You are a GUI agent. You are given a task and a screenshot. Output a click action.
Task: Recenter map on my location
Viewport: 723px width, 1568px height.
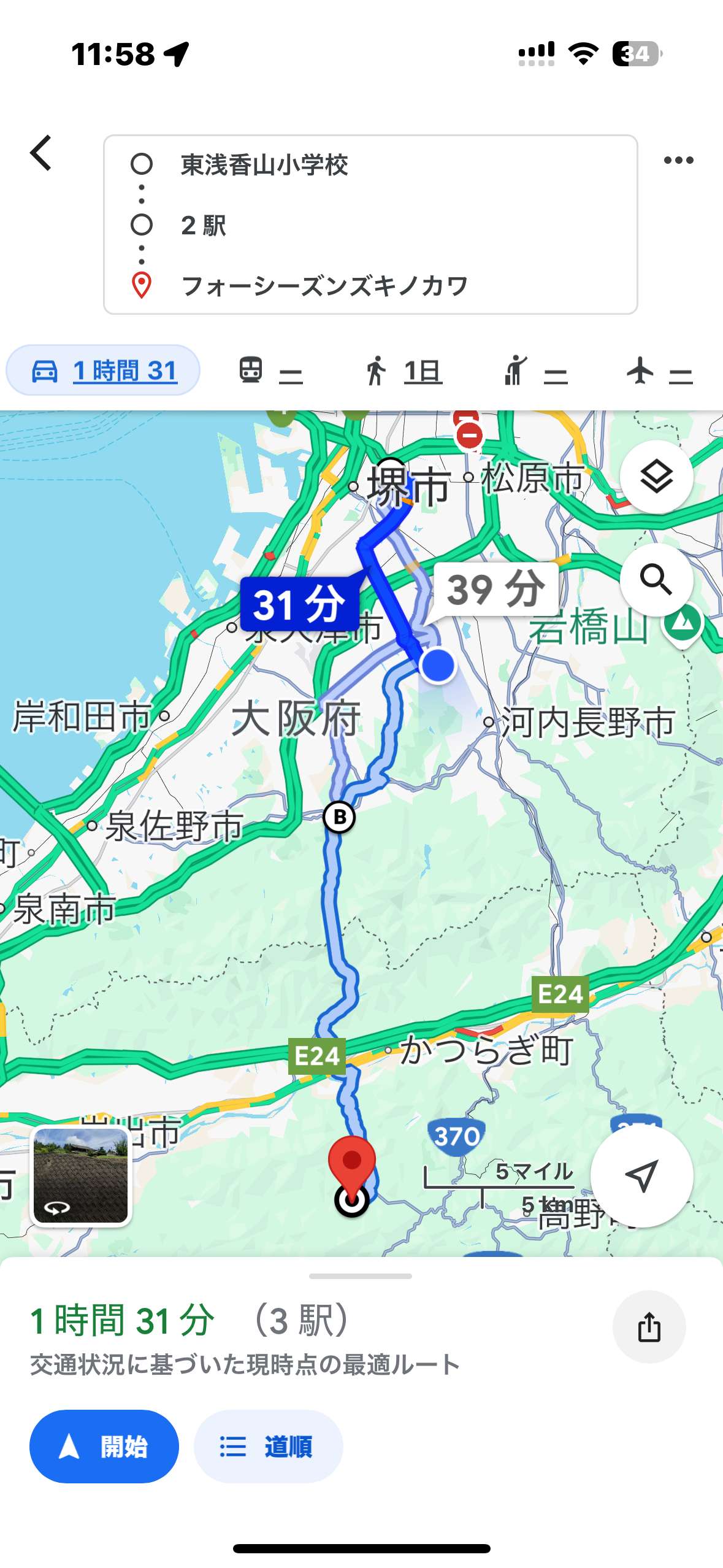point(641,1175)
